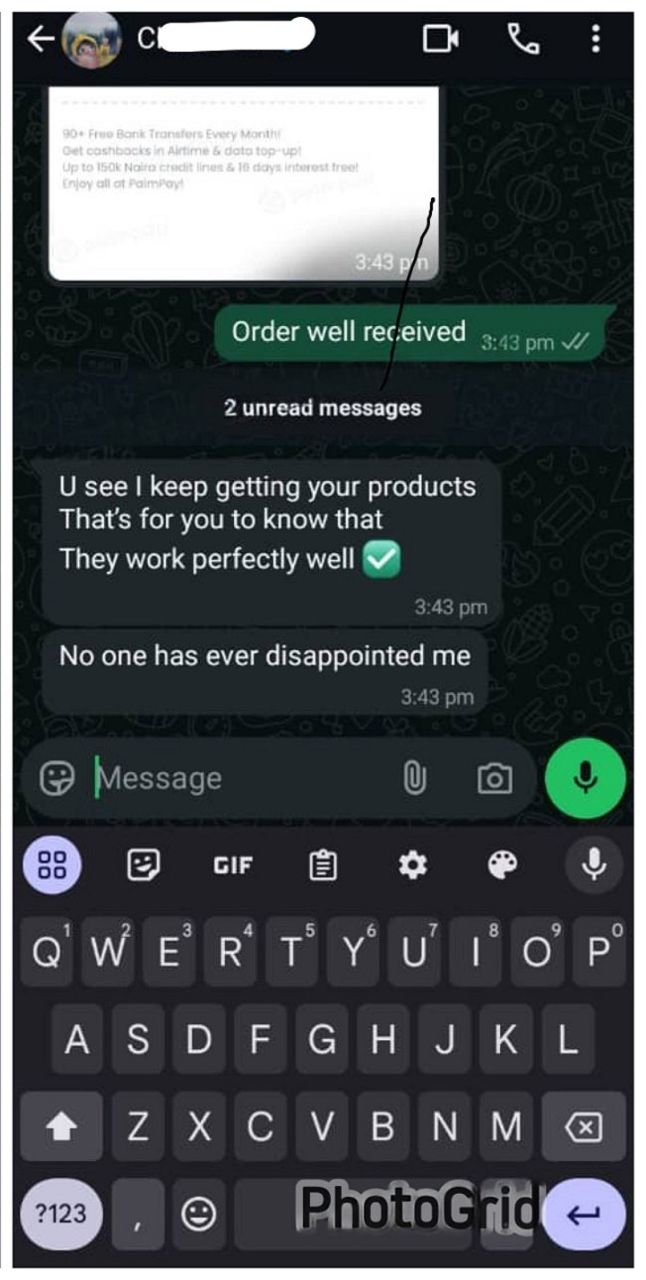Tap the shift key

62,1128
